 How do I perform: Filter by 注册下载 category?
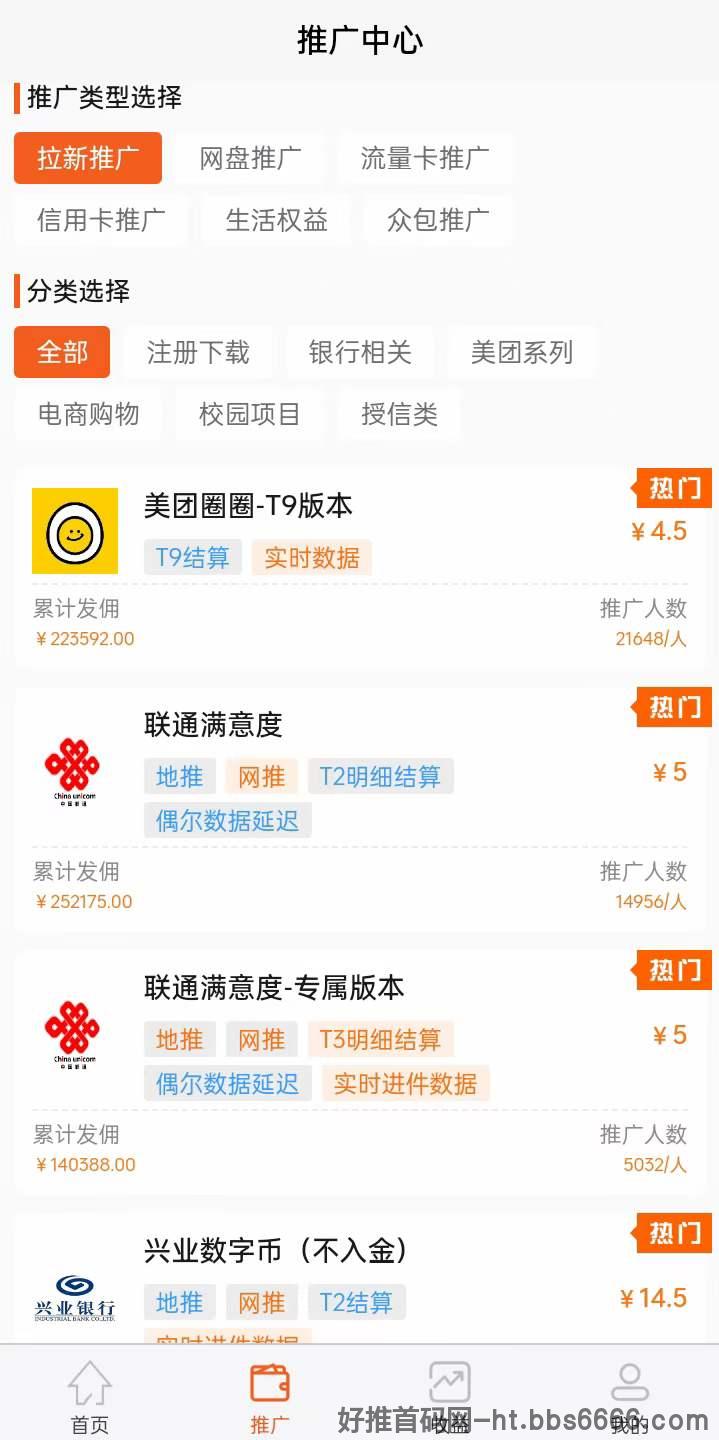pos(198,352)
